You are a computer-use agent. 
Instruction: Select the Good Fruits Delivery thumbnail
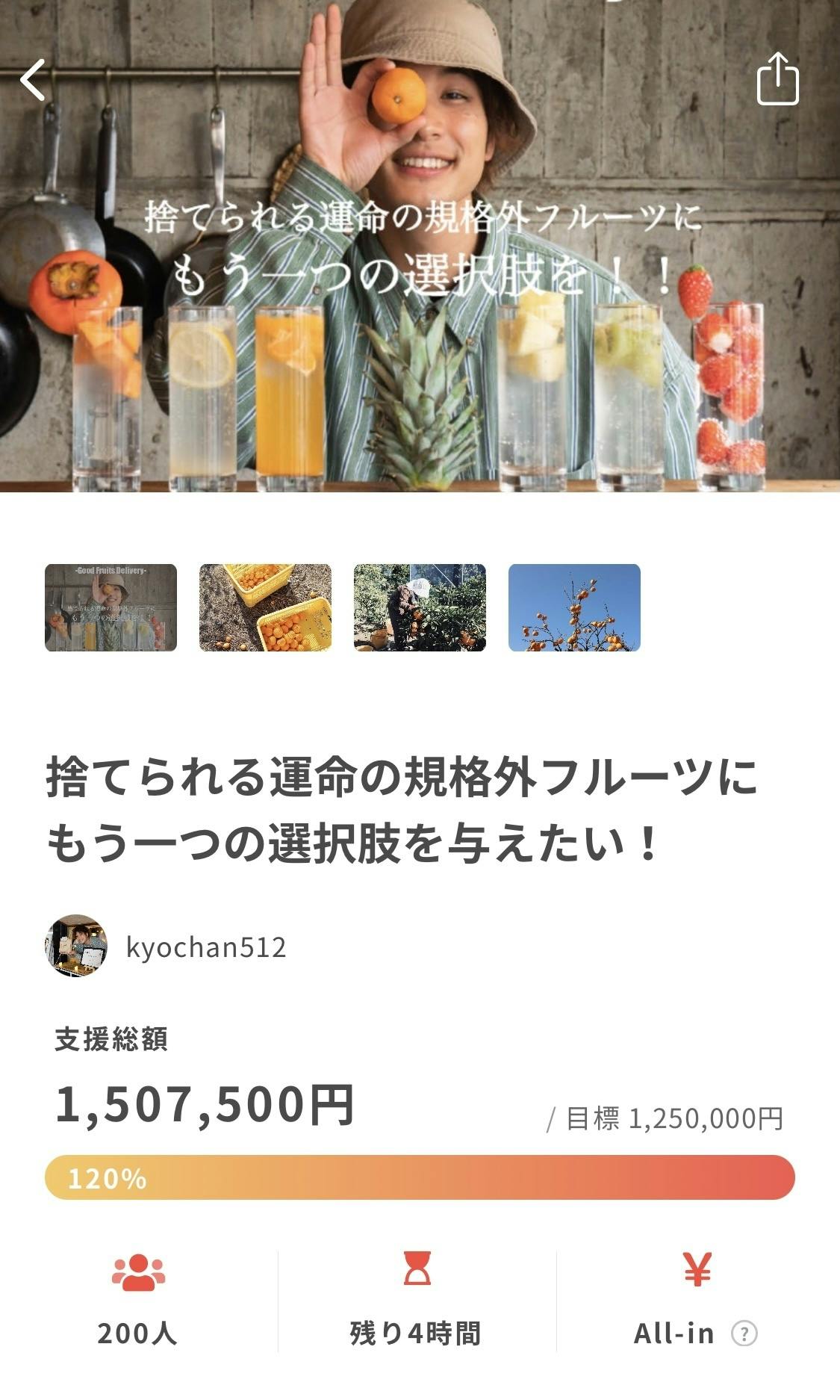pyautogui.click(x=111, y=607)
